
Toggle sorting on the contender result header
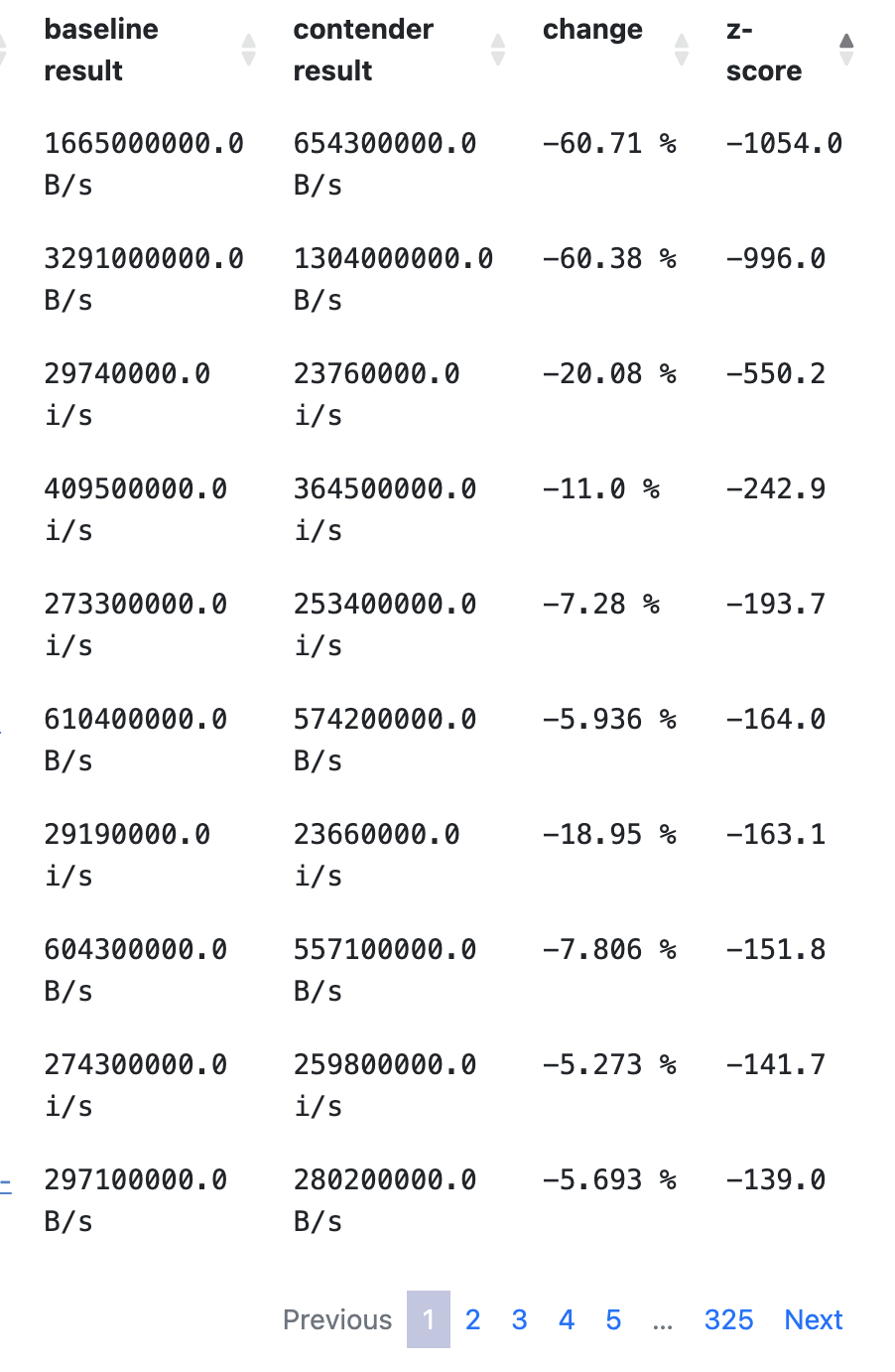pos(362,50)
